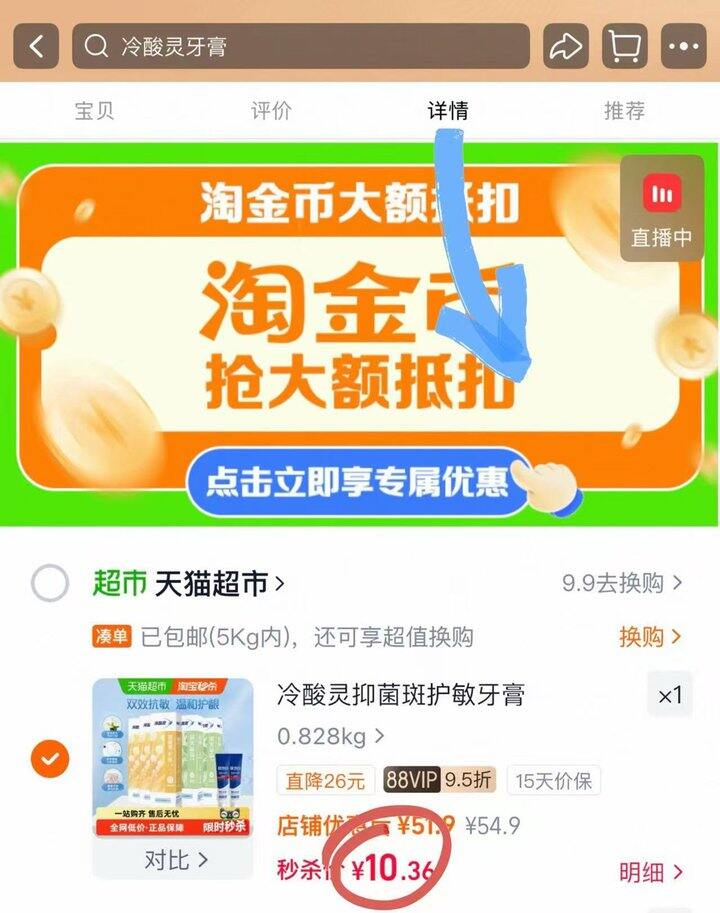This screenshot has width=720, height=913.
Task: Open the 直播中 live stream
Action: click(x=661, y=208)
